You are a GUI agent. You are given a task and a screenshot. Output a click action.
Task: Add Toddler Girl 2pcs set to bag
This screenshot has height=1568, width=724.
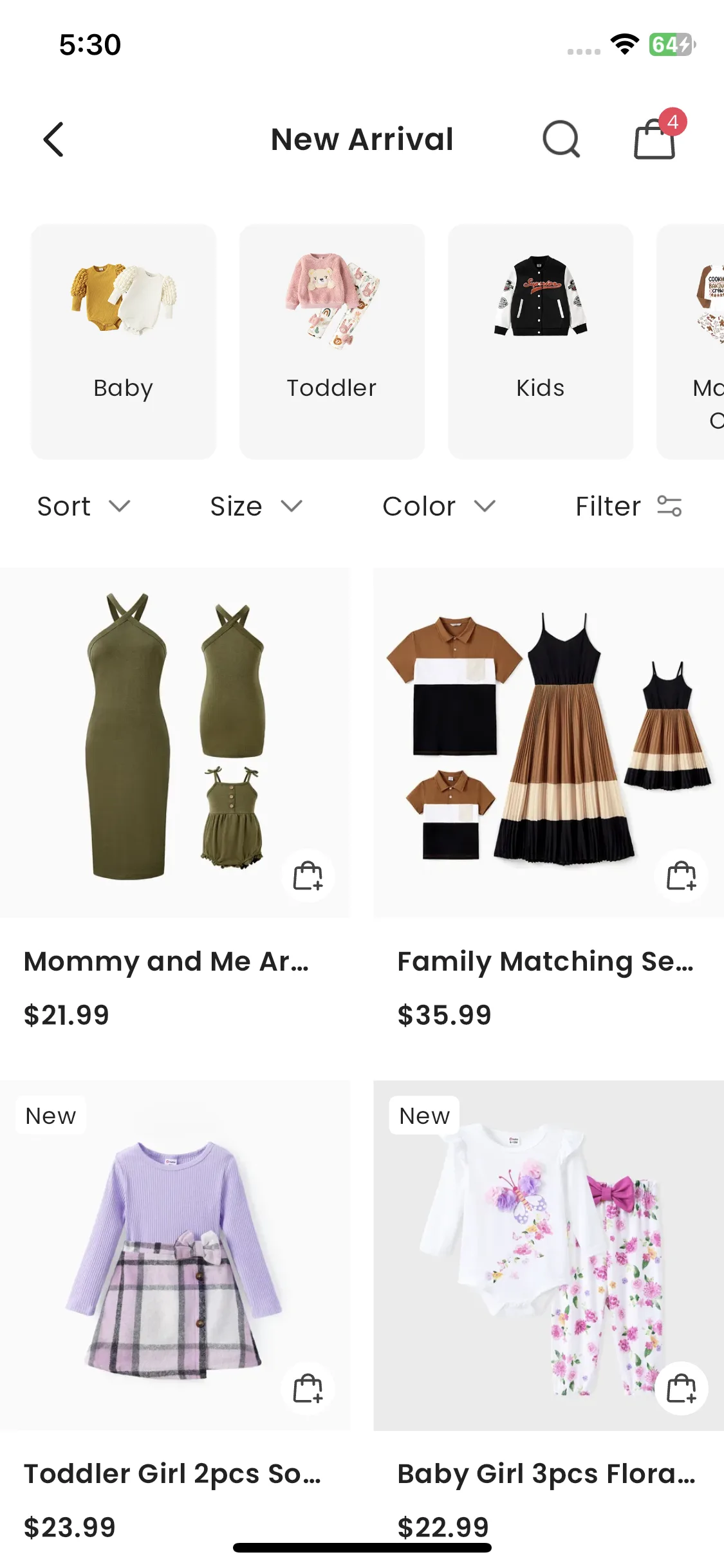[308, 1388]
